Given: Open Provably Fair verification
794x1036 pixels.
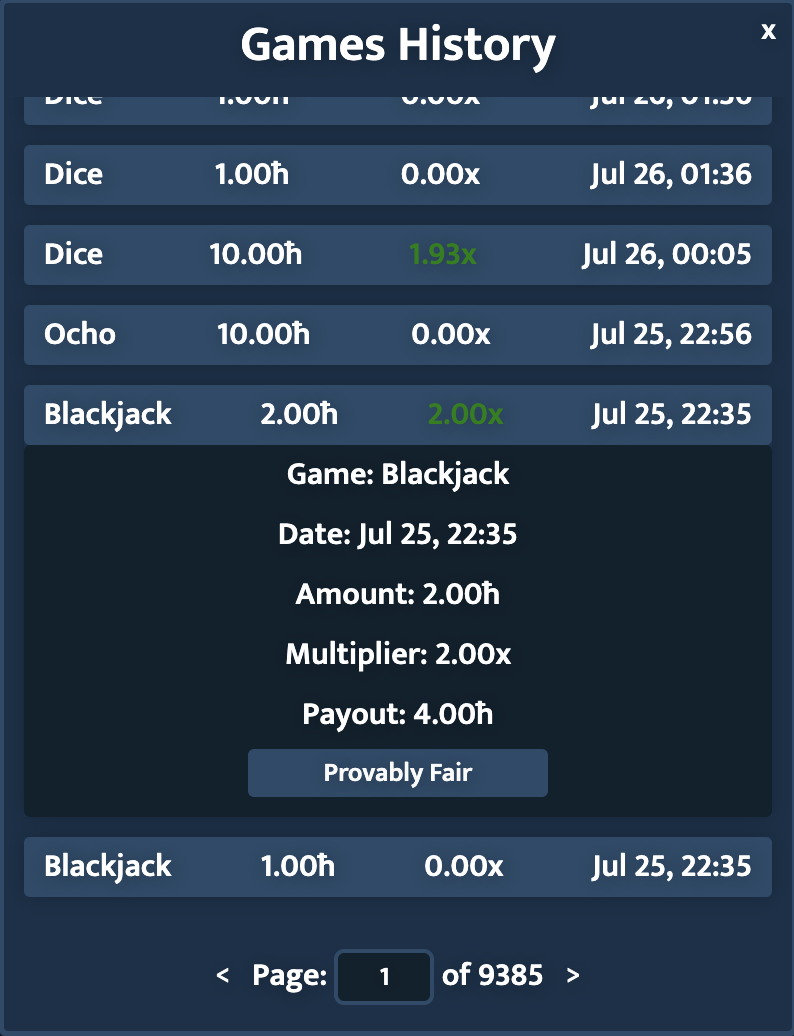Looking at the screenshot, I should (397, 773).
